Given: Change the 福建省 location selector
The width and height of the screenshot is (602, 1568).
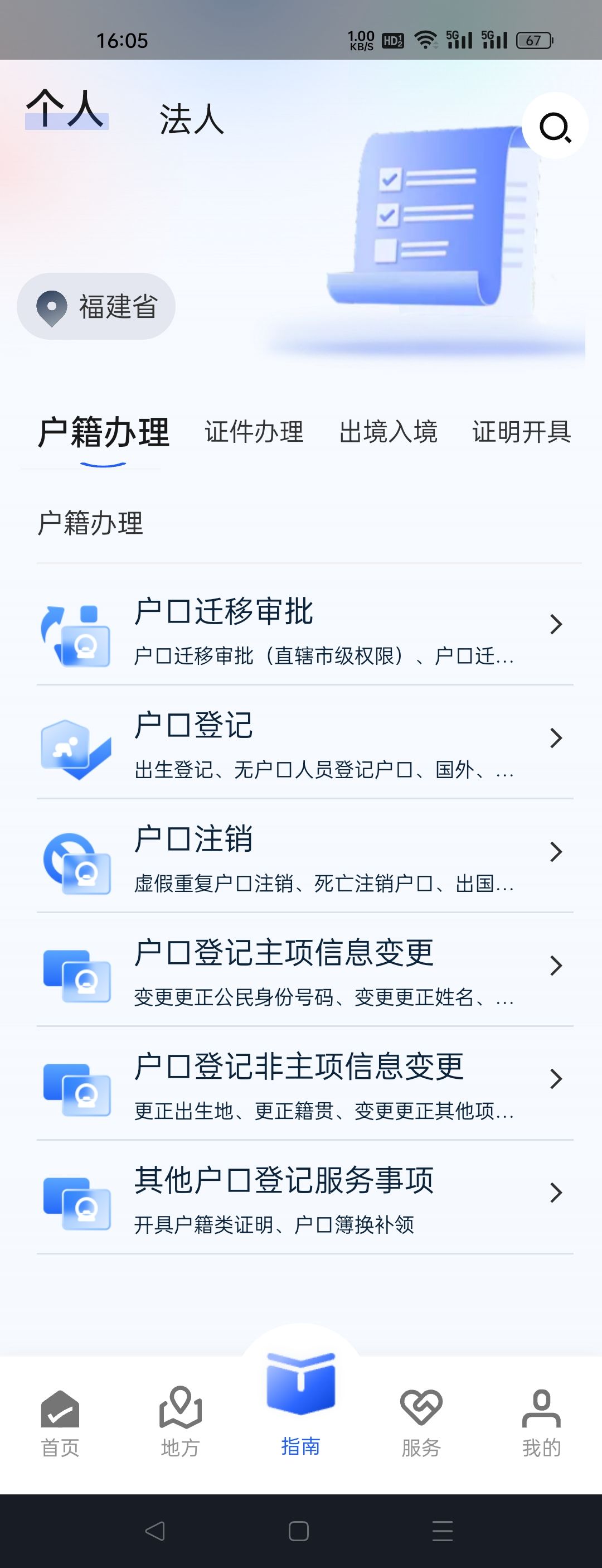Looking at the screenshot, I should click(96, 306).
